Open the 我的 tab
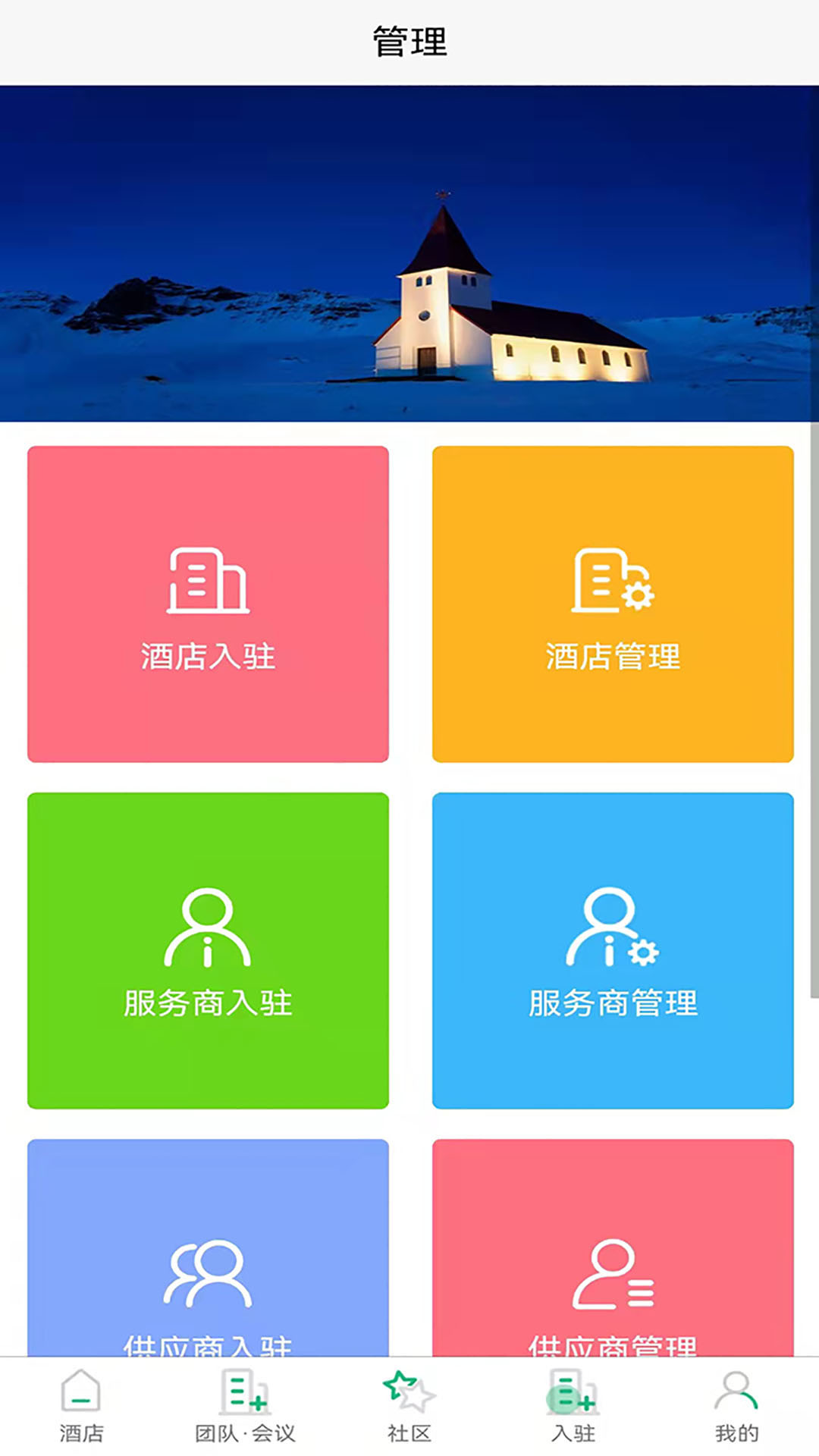 coord(737,1407)
